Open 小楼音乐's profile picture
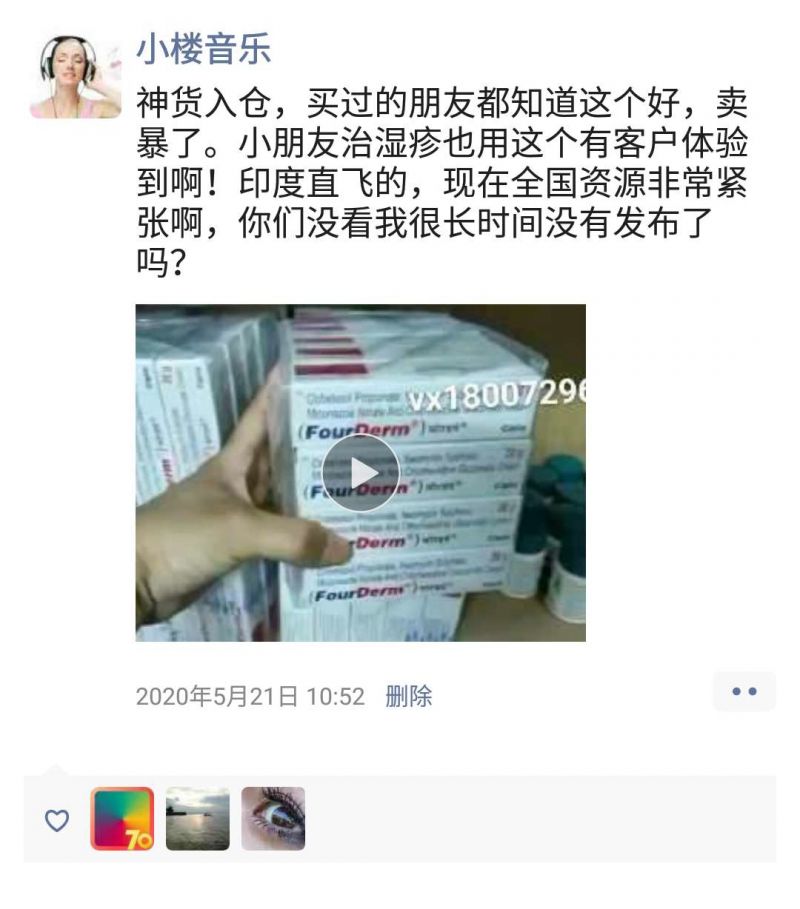 coord(75,76)
